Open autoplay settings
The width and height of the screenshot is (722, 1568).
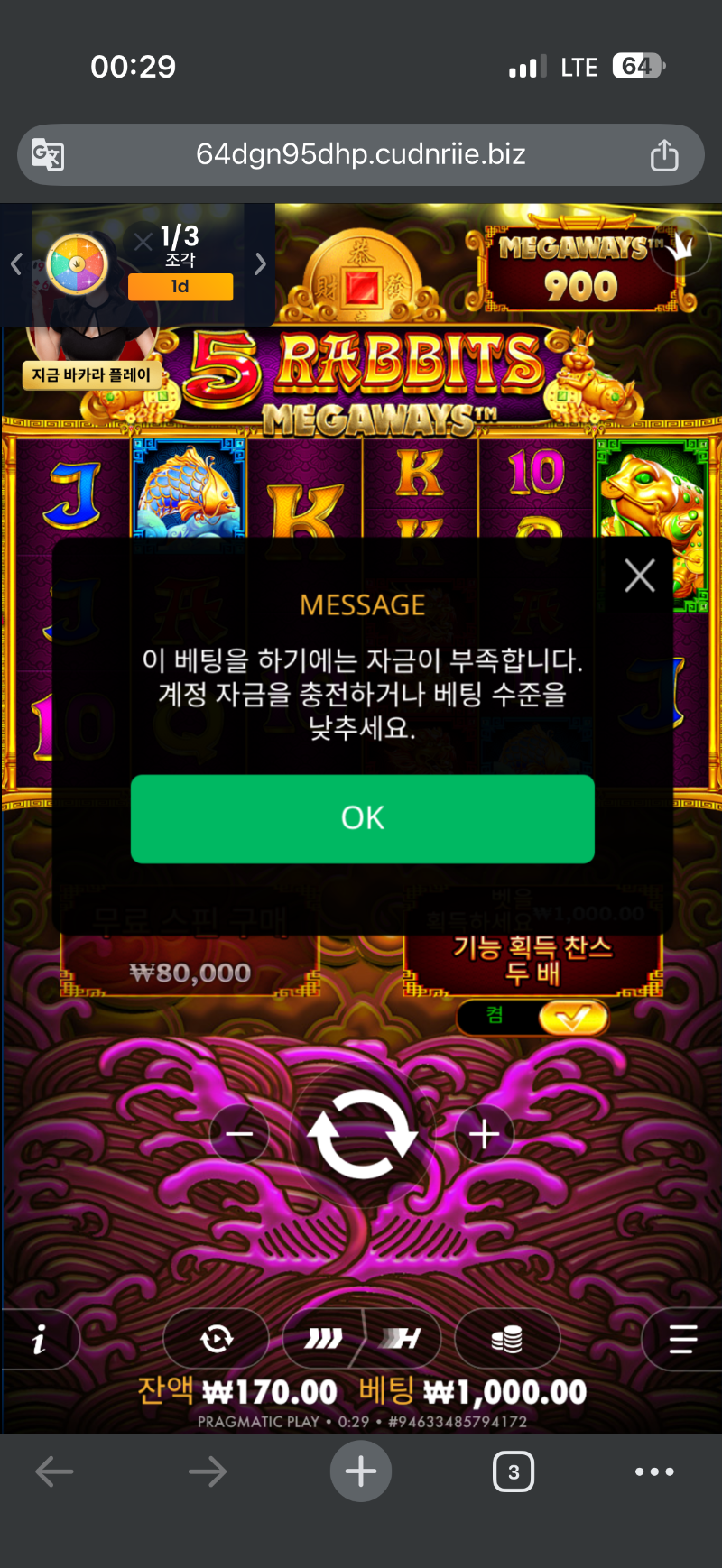[x=217, y=1340]
